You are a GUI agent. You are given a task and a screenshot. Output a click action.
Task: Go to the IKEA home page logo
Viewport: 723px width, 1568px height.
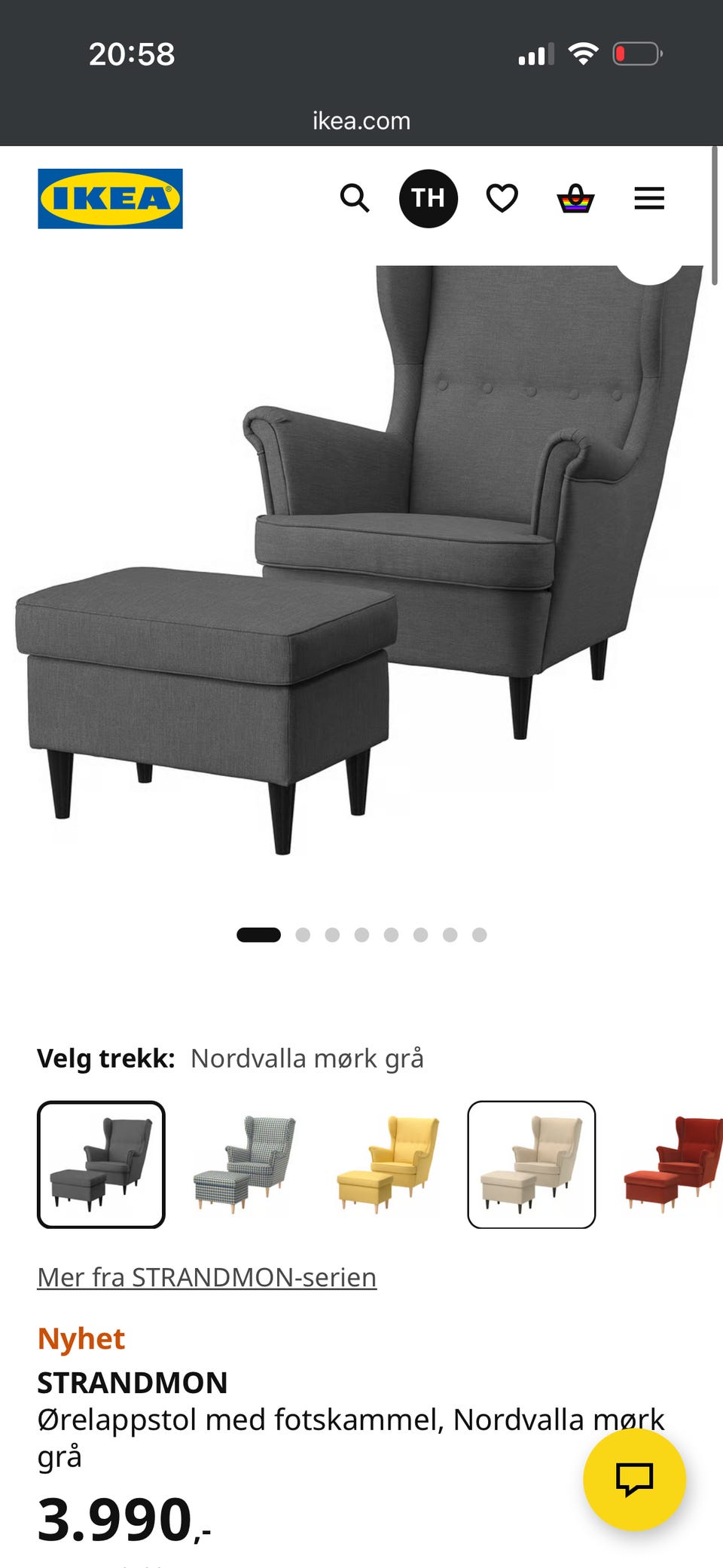pos(110,199)
